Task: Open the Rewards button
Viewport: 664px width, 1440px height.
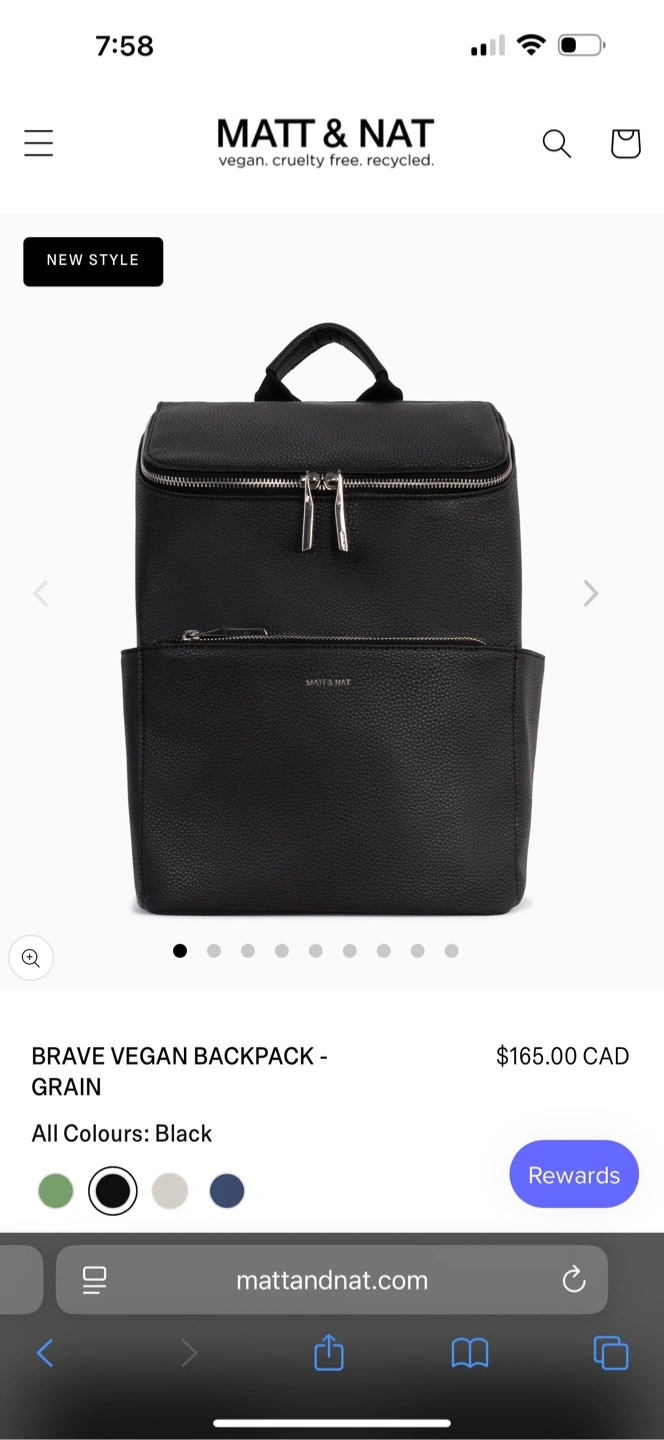Action: pyautogui.click(x=574, y=1175)
